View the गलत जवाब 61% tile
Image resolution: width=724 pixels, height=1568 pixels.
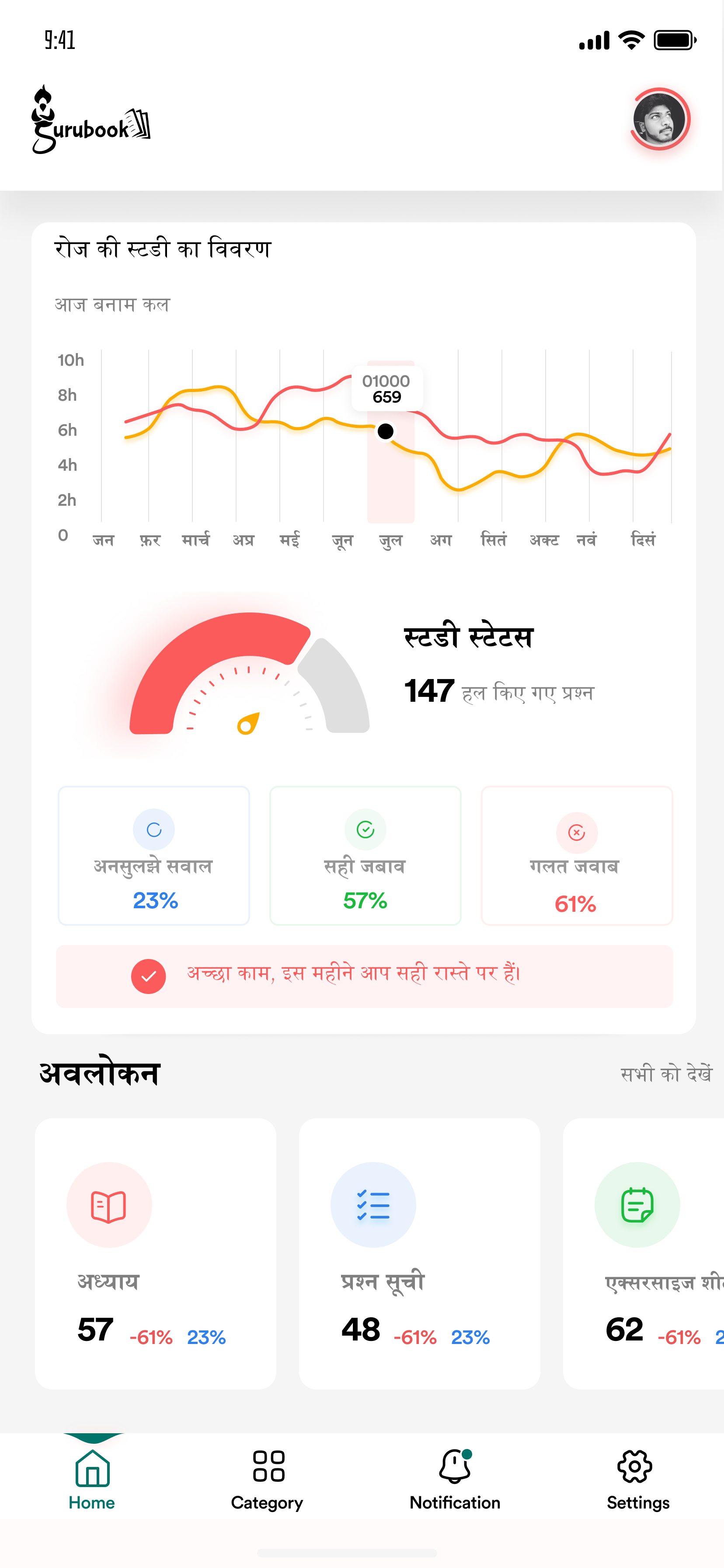(576, 855)
